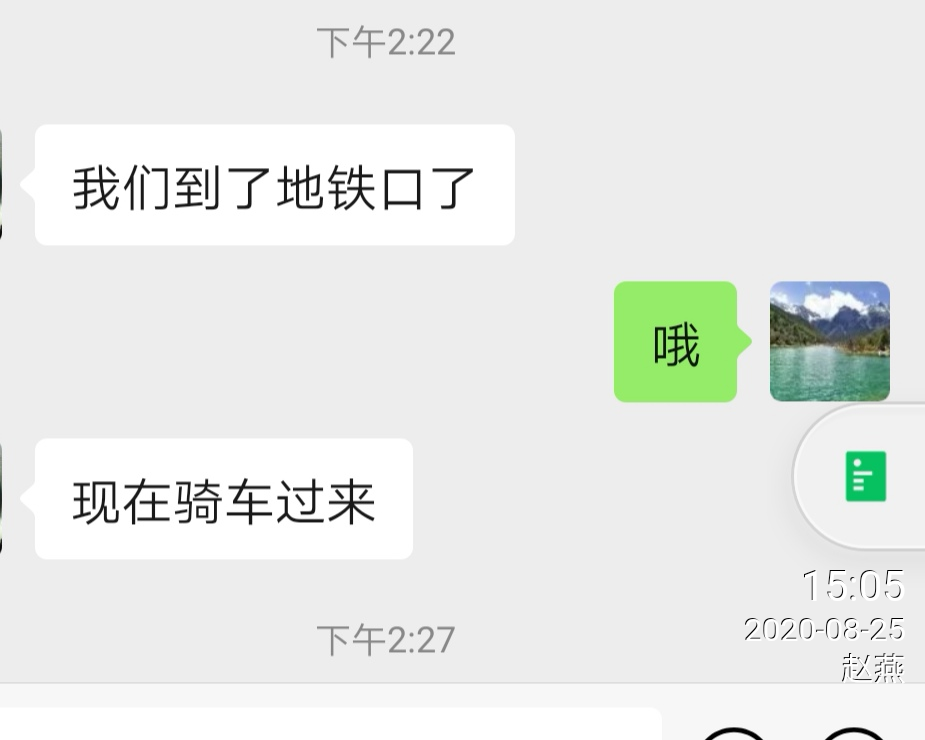
Task: Tap the emoji icon beside the input
Action: [735, 734]
